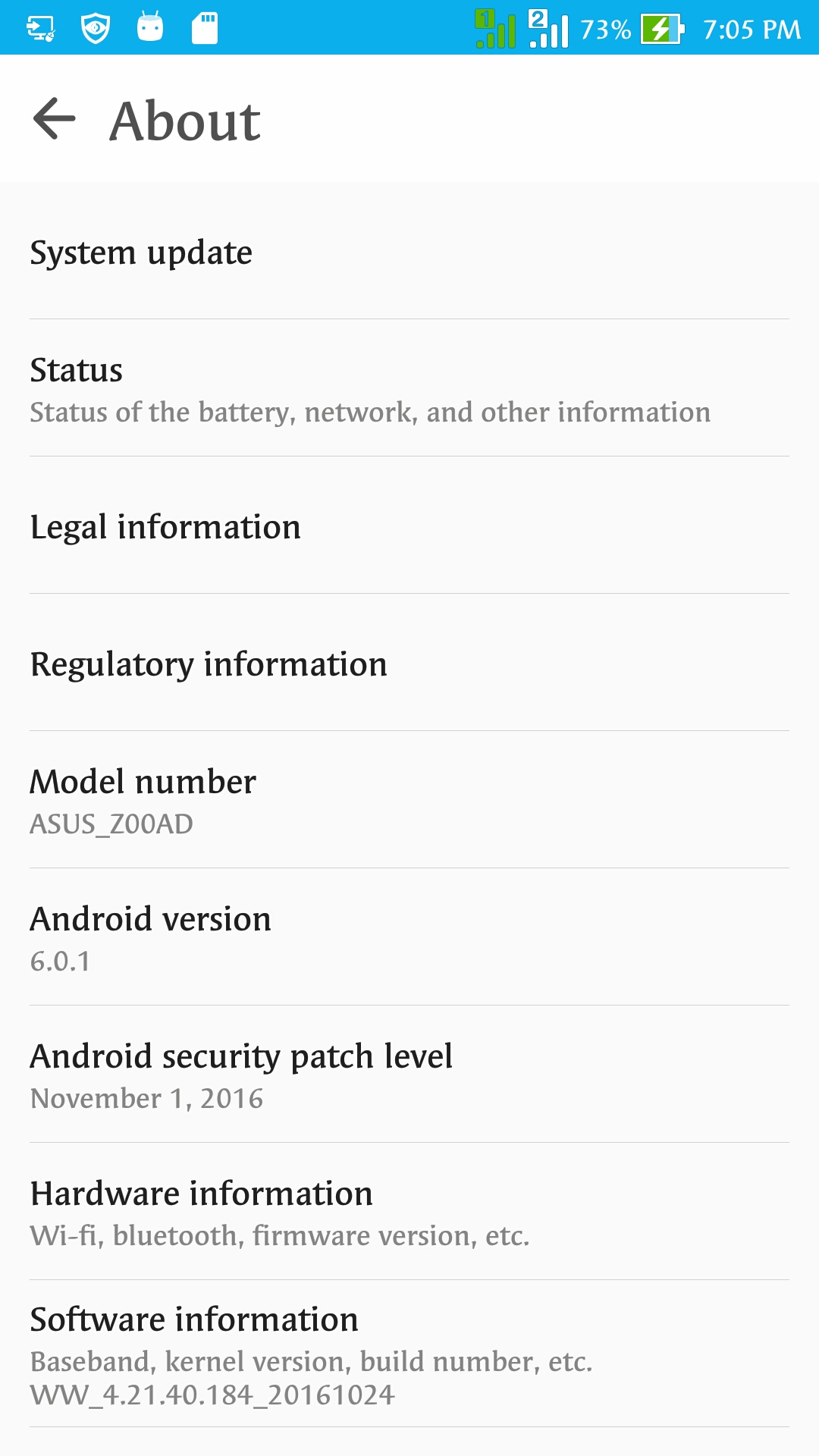Select Android security patch level row

click(409, 1075)
